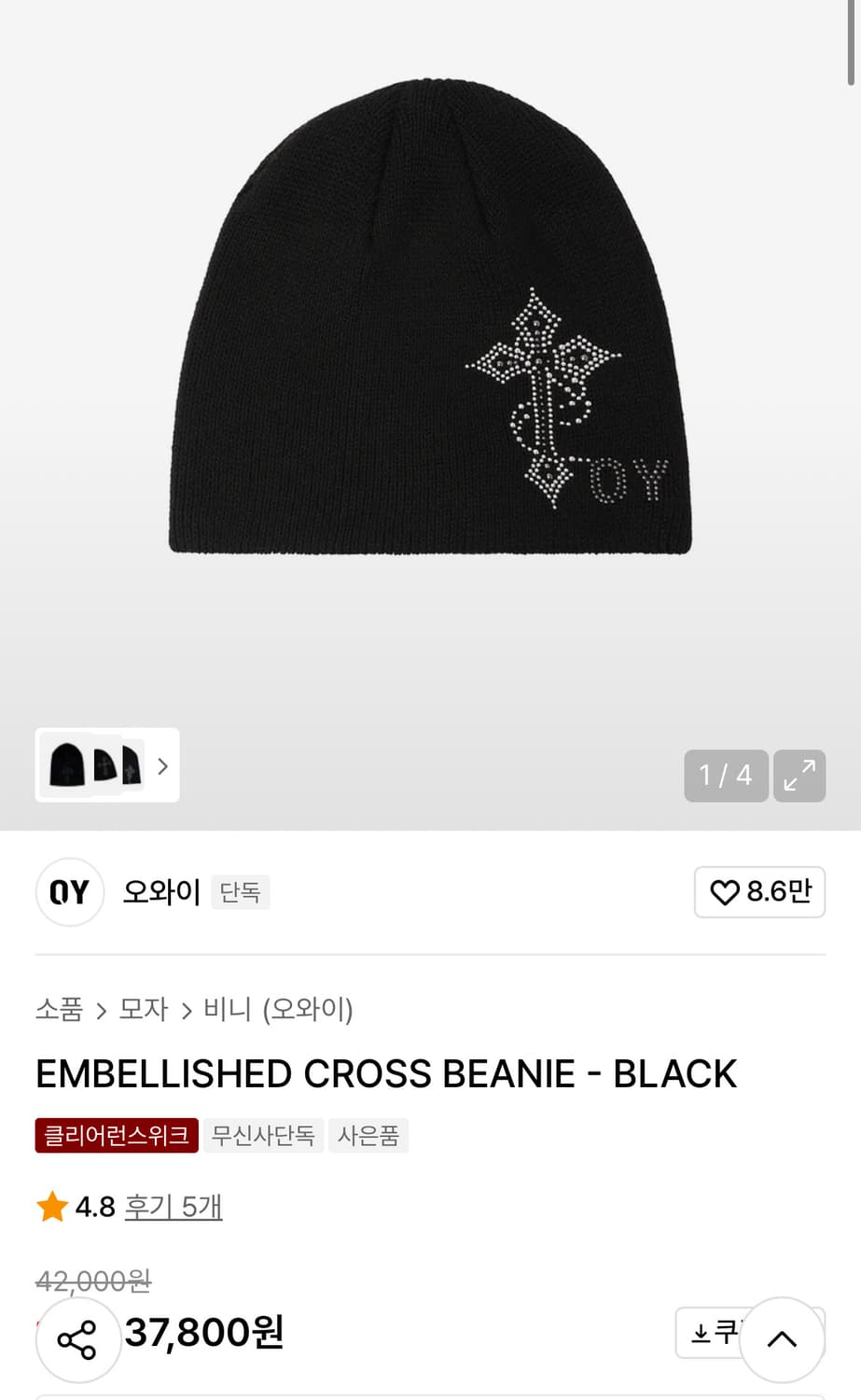Tap the 1/4 image counter
This screenshot has width=861, height=1400.
pos(726,776)
